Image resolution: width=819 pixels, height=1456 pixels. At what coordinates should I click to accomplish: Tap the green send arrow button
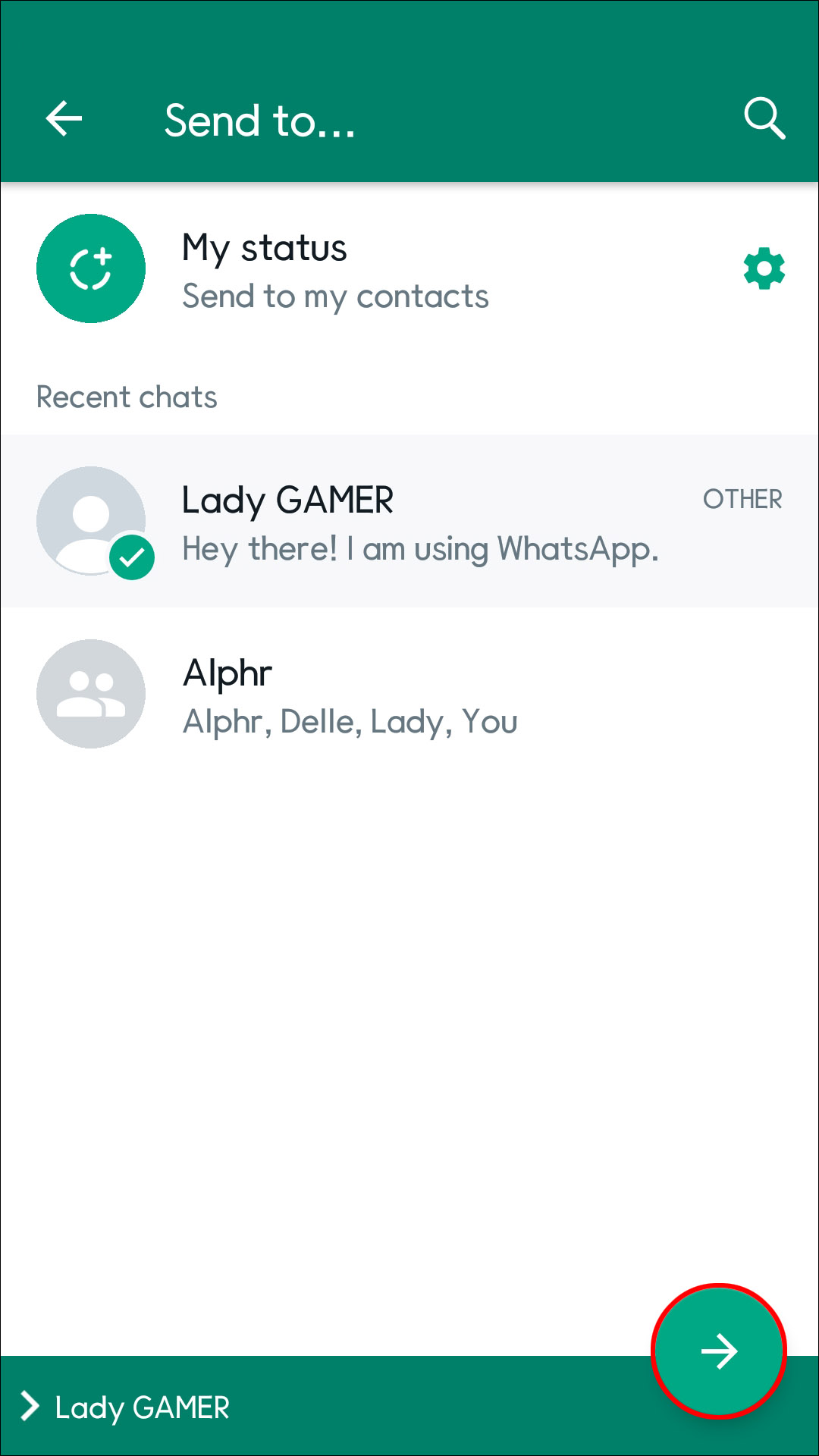point(718,1351)
